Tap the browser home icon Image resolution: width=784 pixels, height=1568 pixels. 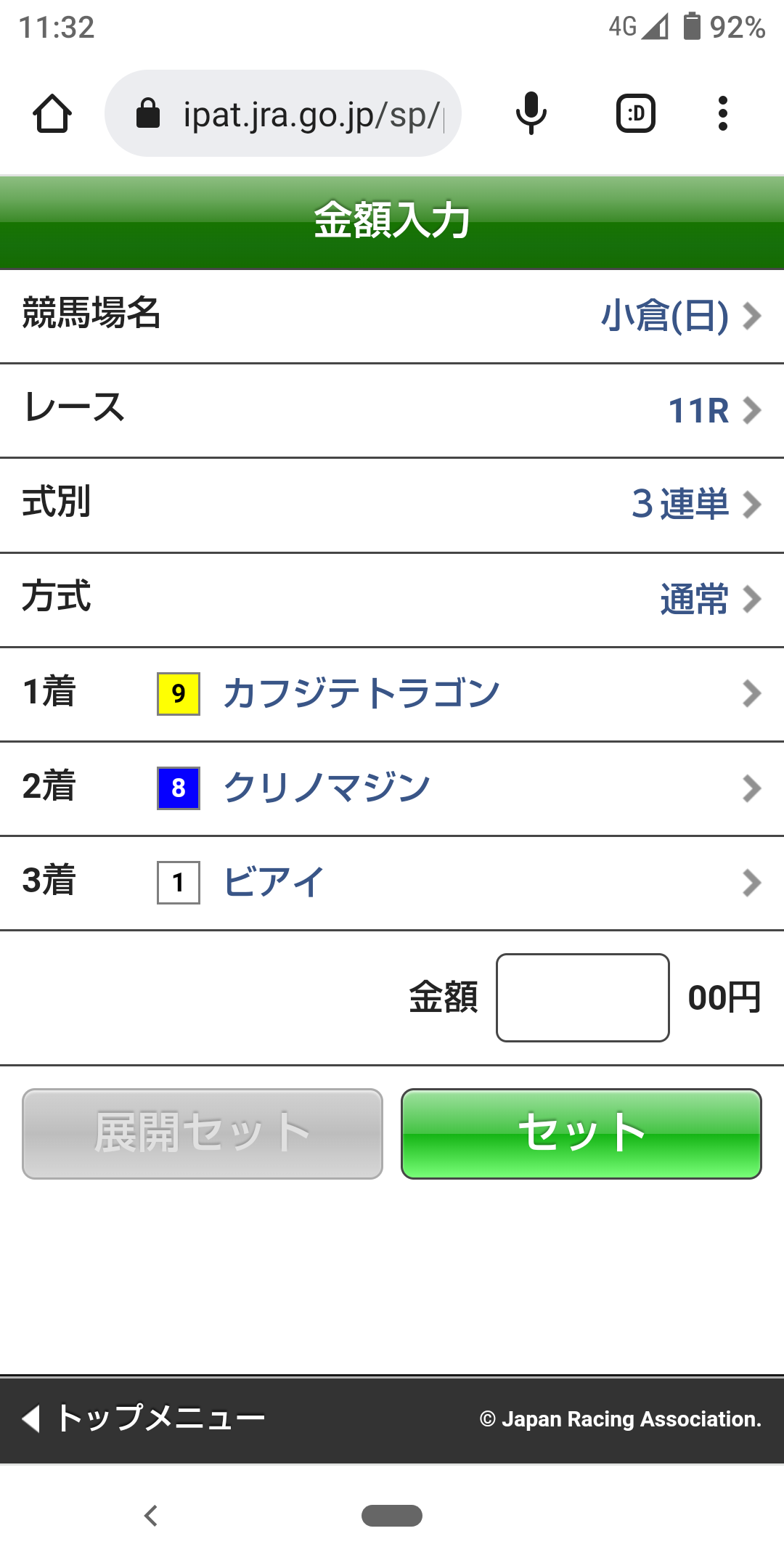(x=52, y=114)
